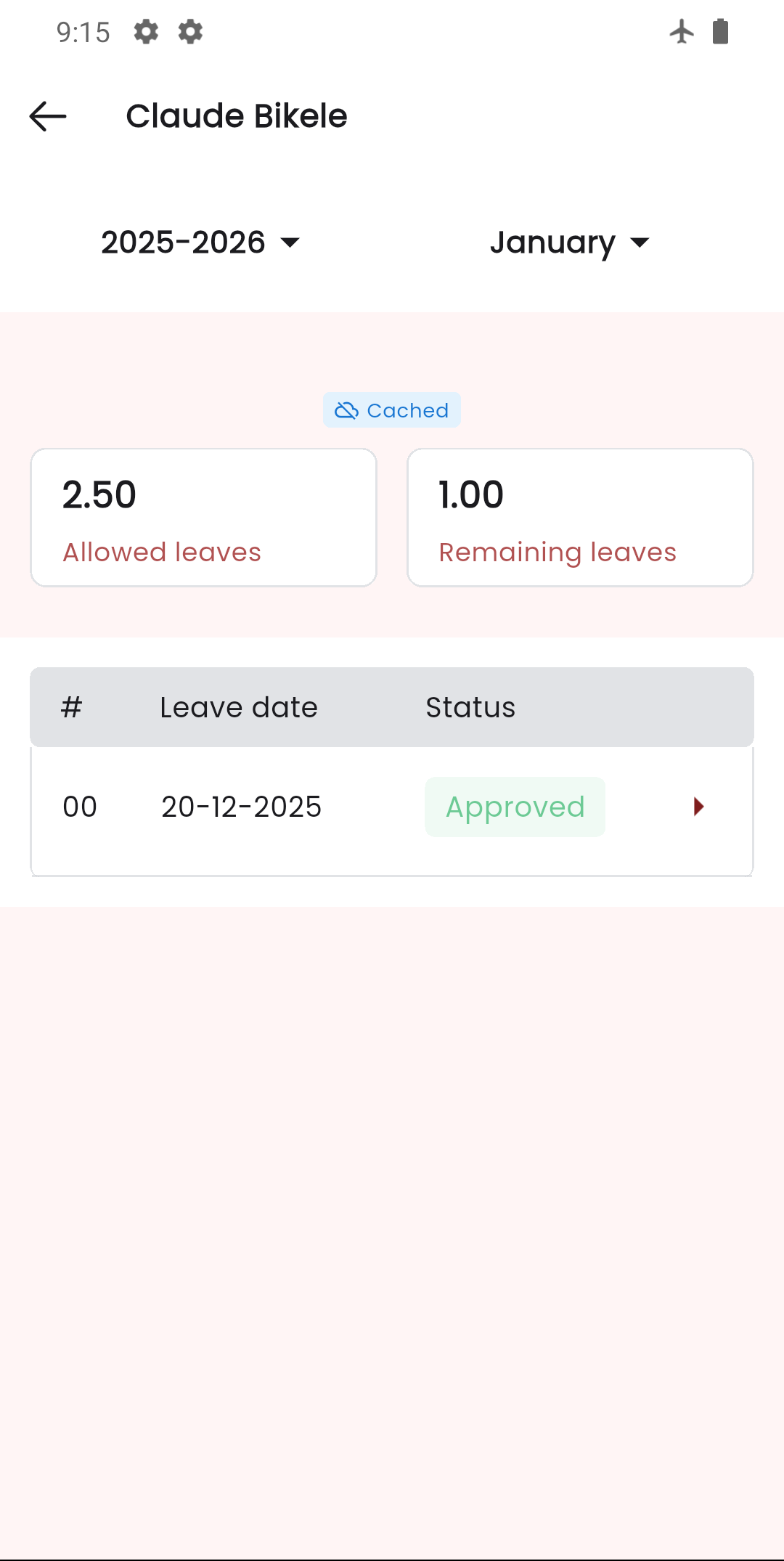Tap the Allowed leaves card

click(x=203, y=517)
